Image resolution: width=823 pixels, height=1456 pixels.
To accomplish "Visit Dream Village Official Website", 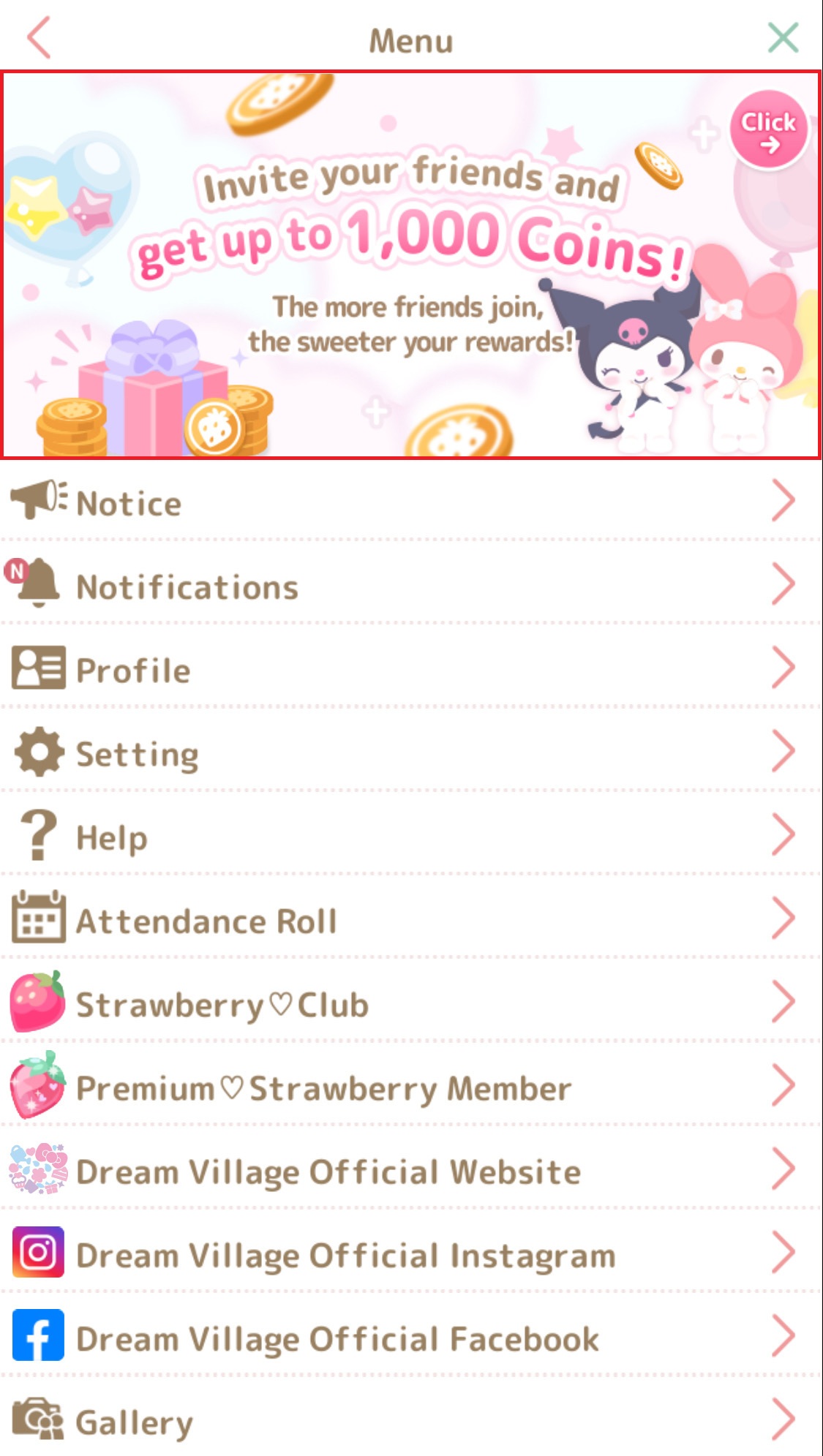I will coord(410,1171).
